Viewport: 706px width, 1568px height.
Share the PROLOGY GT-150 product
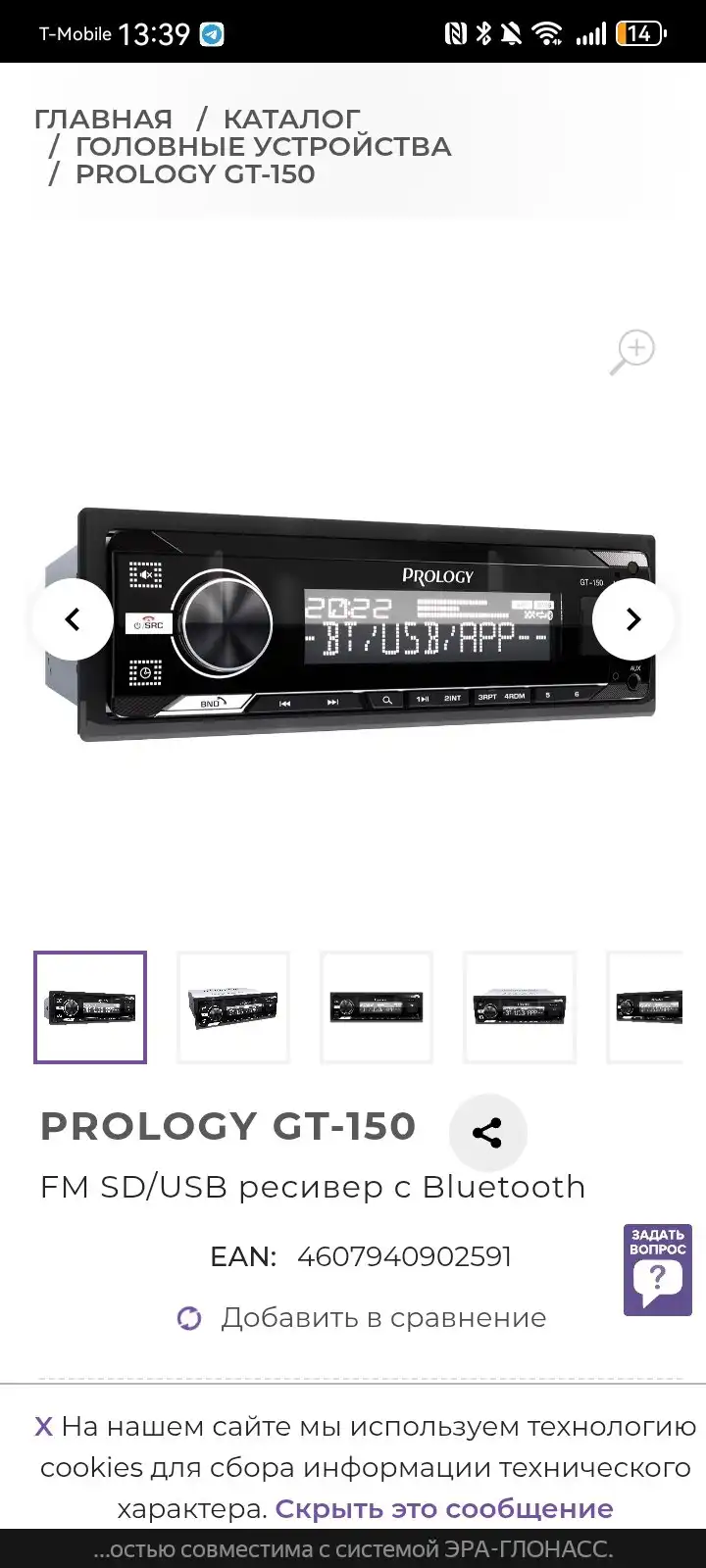pos(487,1133)
